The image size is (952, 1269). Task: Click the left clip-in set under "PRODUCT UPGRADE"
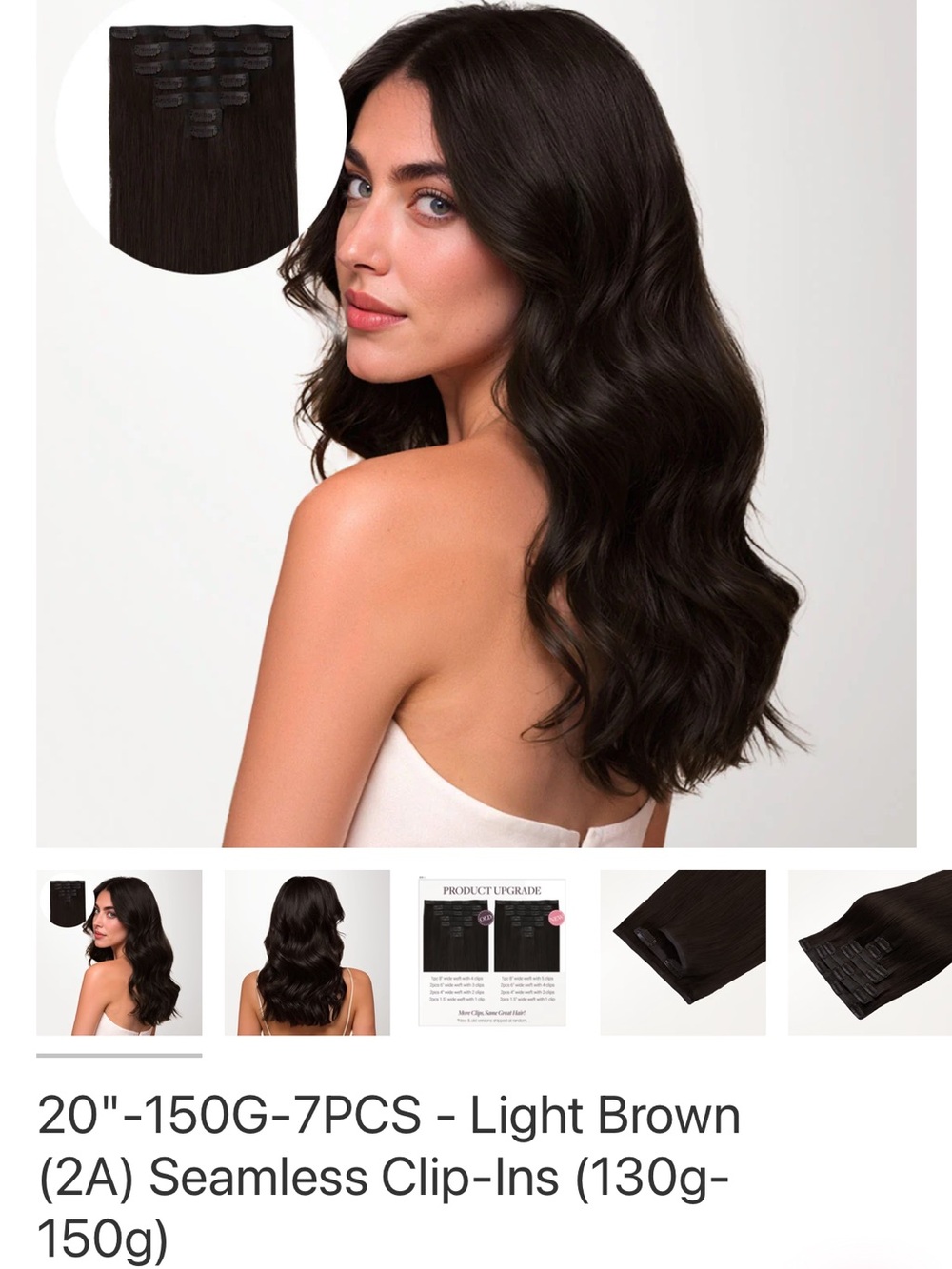459,938
